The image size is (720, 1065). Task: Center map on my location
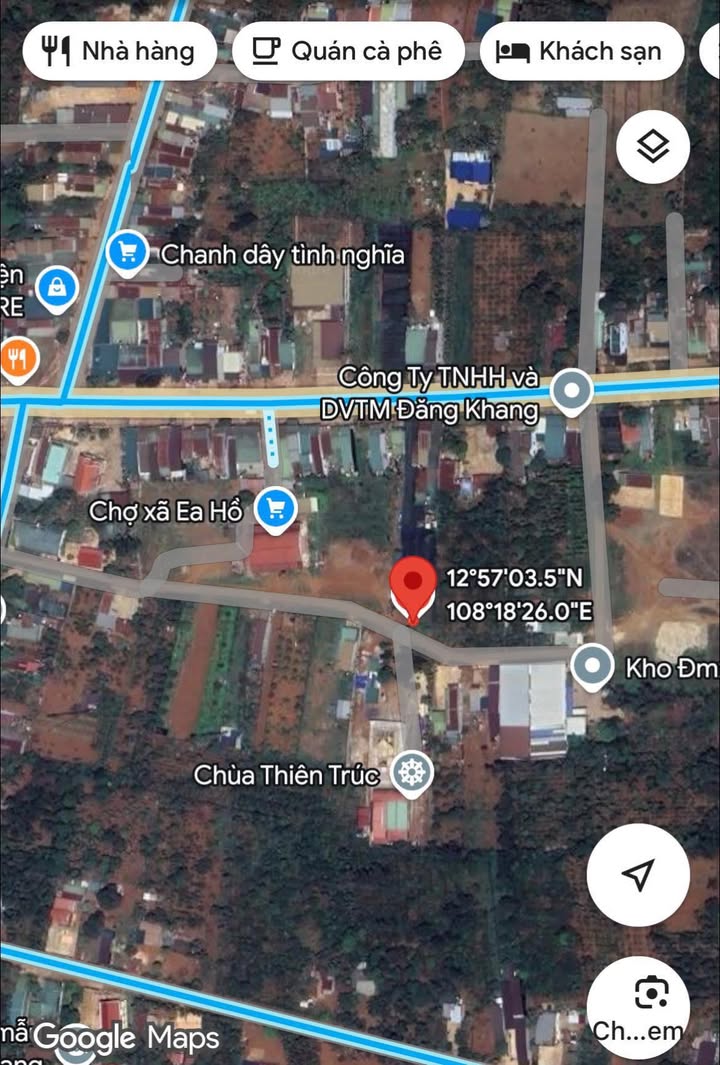(638, 875)
